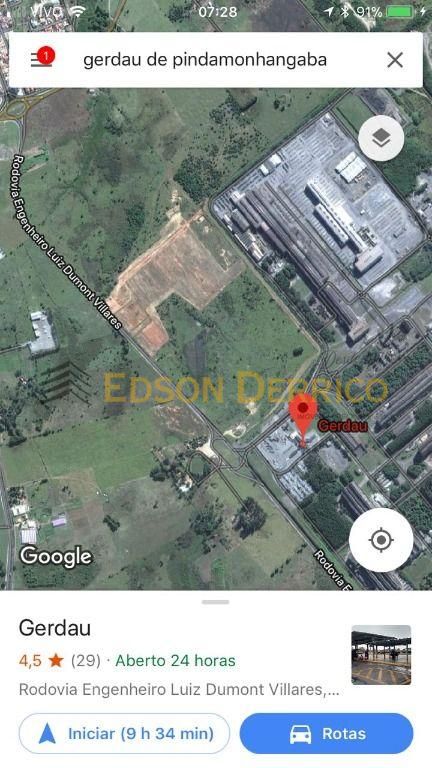
Task: Open the Gerdau place photo thumbnail
Action: pyautogui.click(x=381, y=655)
